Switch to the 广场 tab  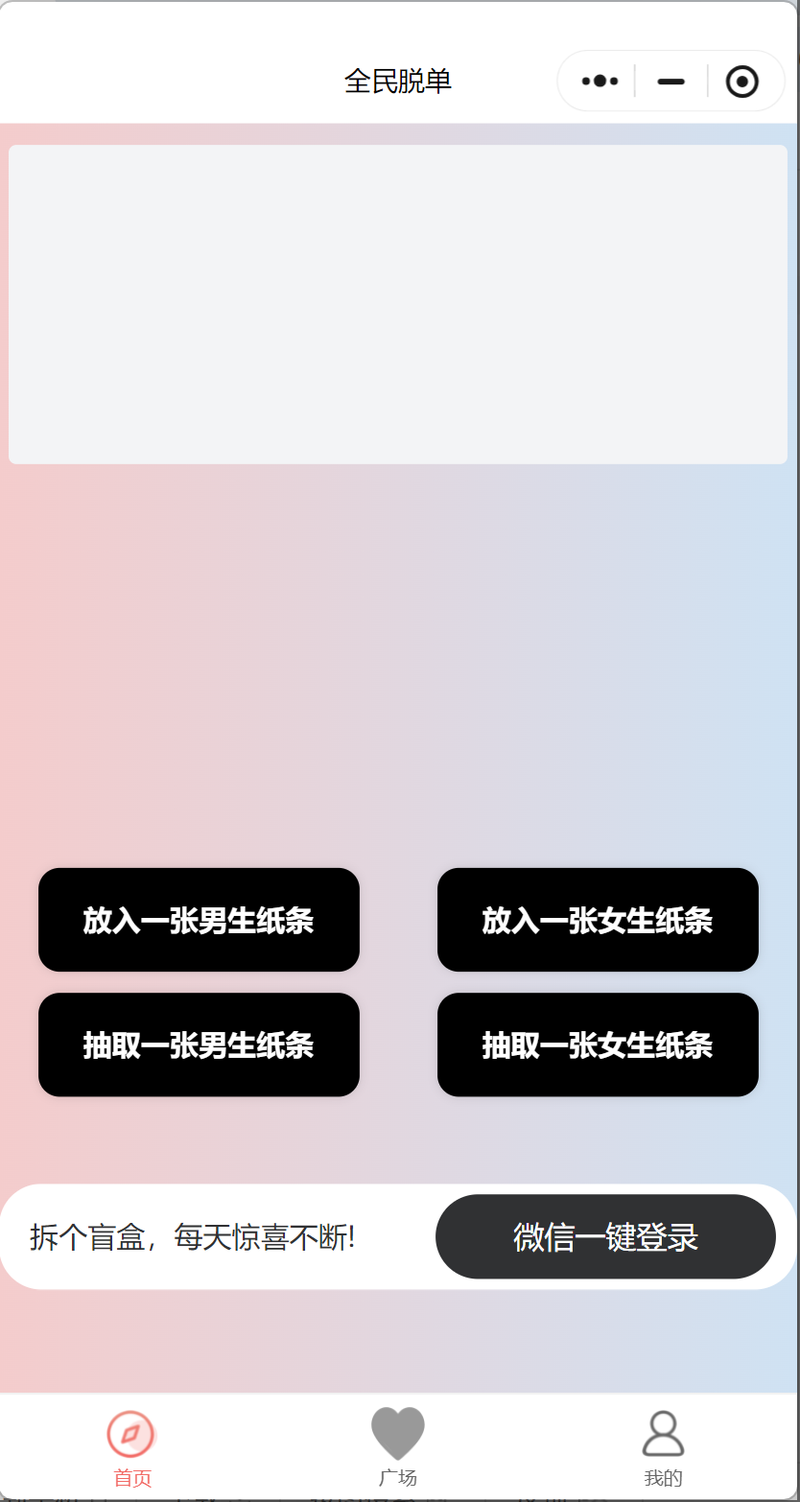coord(398,1449)
